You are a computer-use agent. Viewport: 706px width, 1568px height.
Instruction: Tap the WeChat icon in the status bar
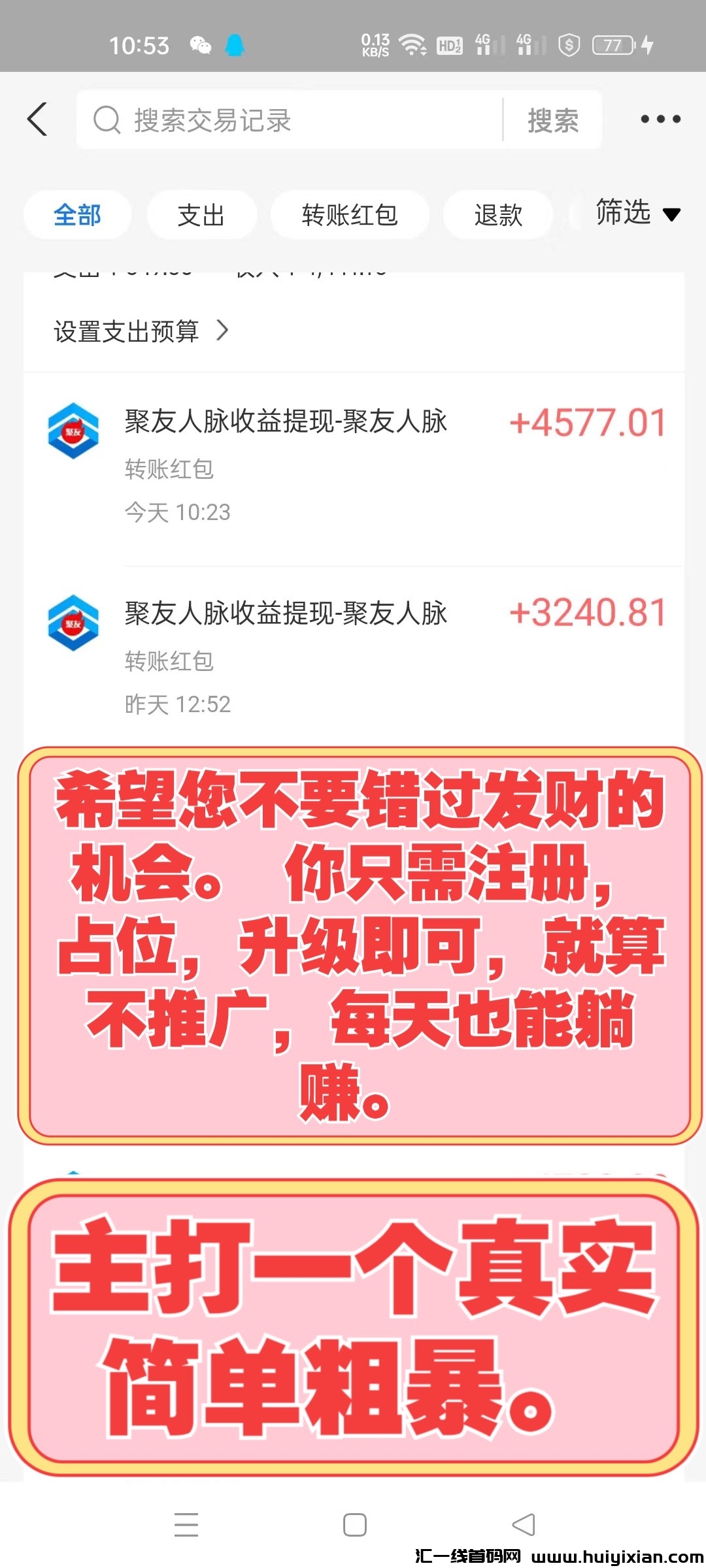(x=201, y=44)
